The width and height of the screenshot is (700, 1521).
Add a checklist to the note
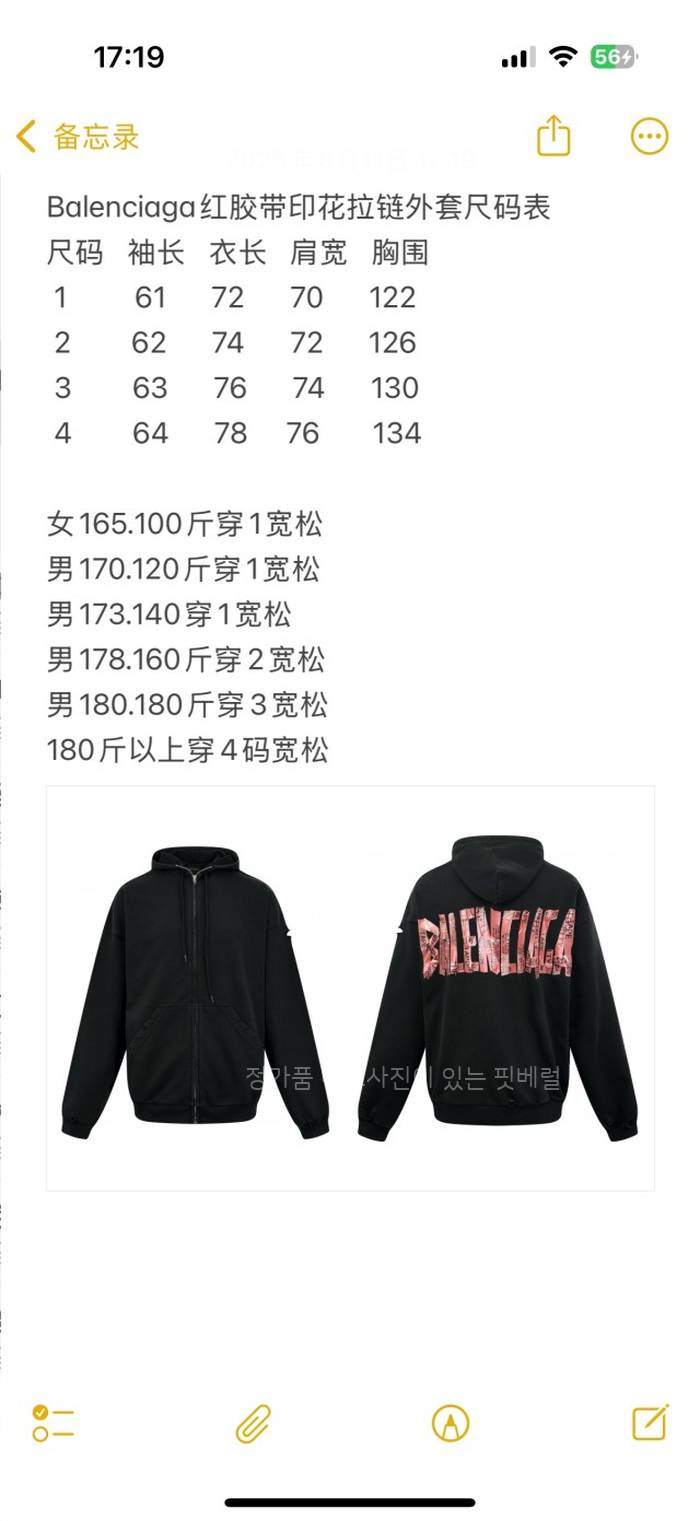click(x=53, y=1422)
